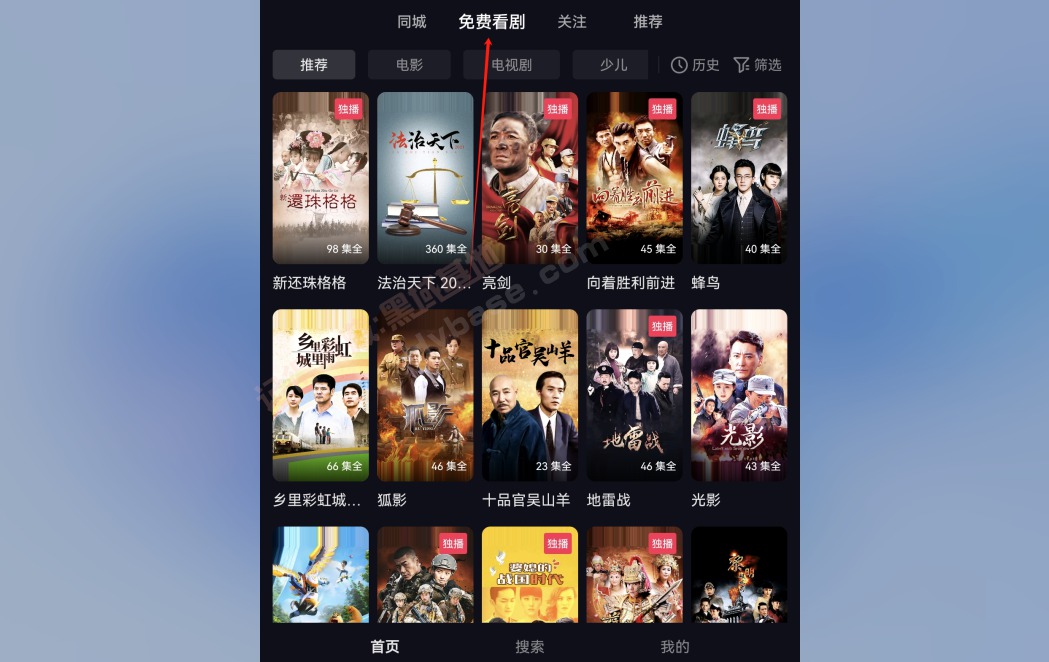Open the drama 狐影
The height and width of the screenshot is (662, 1049).
(x=425, y=395)
